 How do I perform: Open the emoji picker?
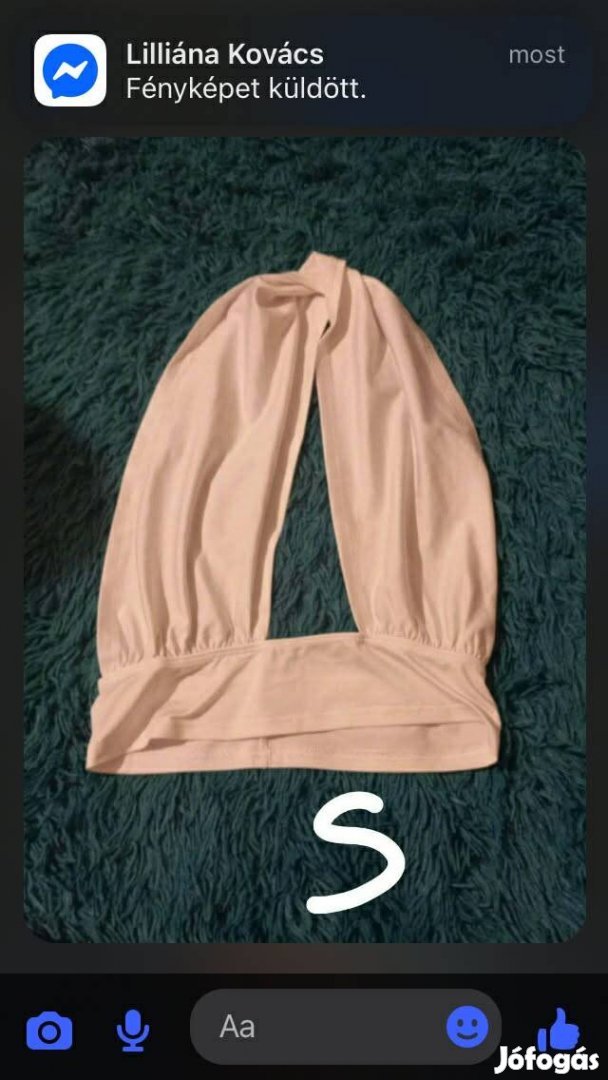[x=467, y=1027]
